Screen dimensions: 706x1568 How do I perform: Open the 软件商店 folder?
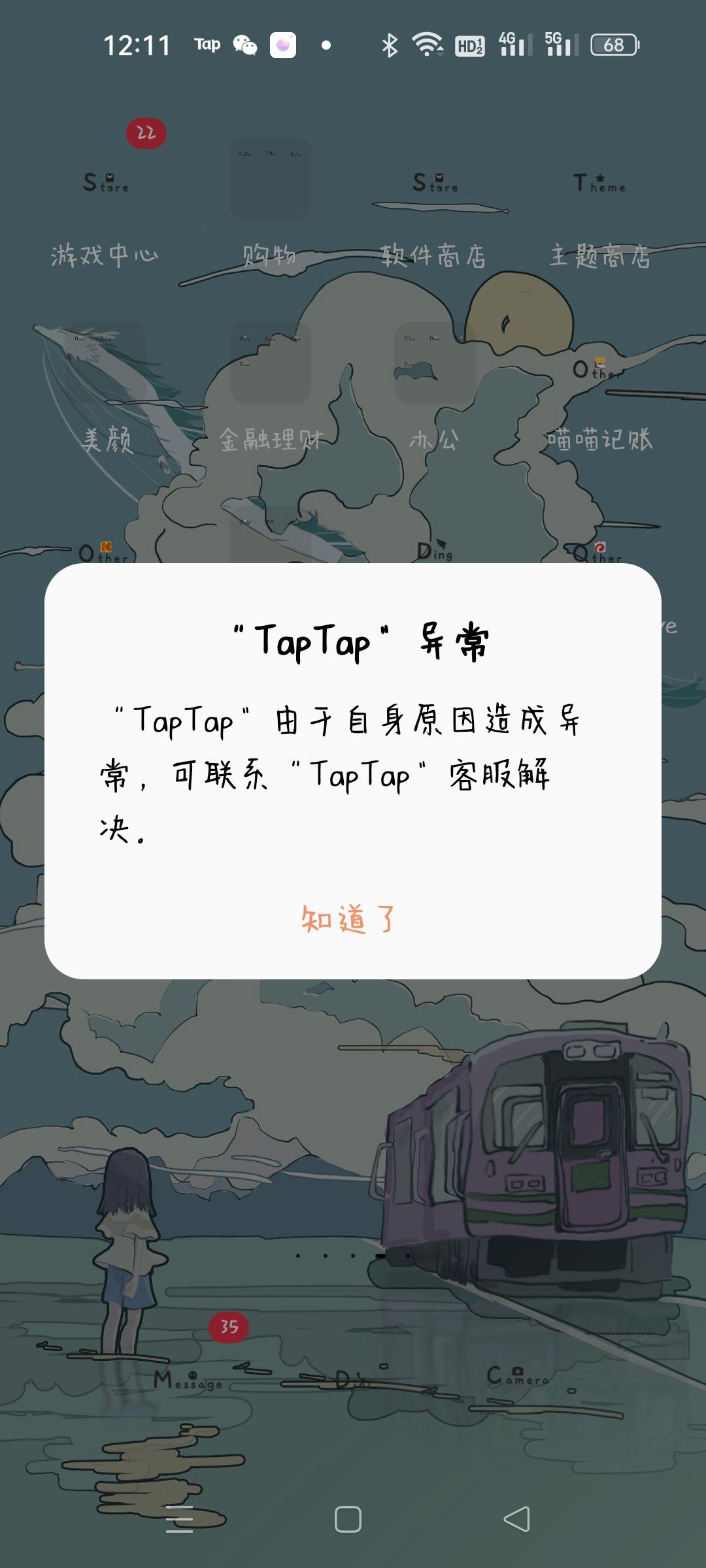(435, 183)
